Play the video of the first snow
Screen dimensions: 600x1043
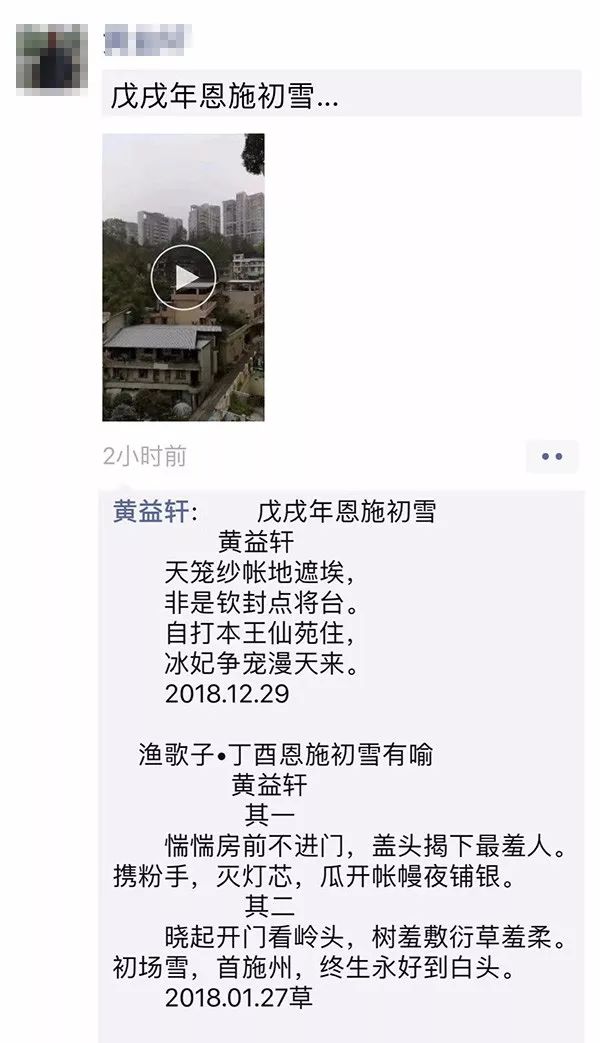(183, 277)
